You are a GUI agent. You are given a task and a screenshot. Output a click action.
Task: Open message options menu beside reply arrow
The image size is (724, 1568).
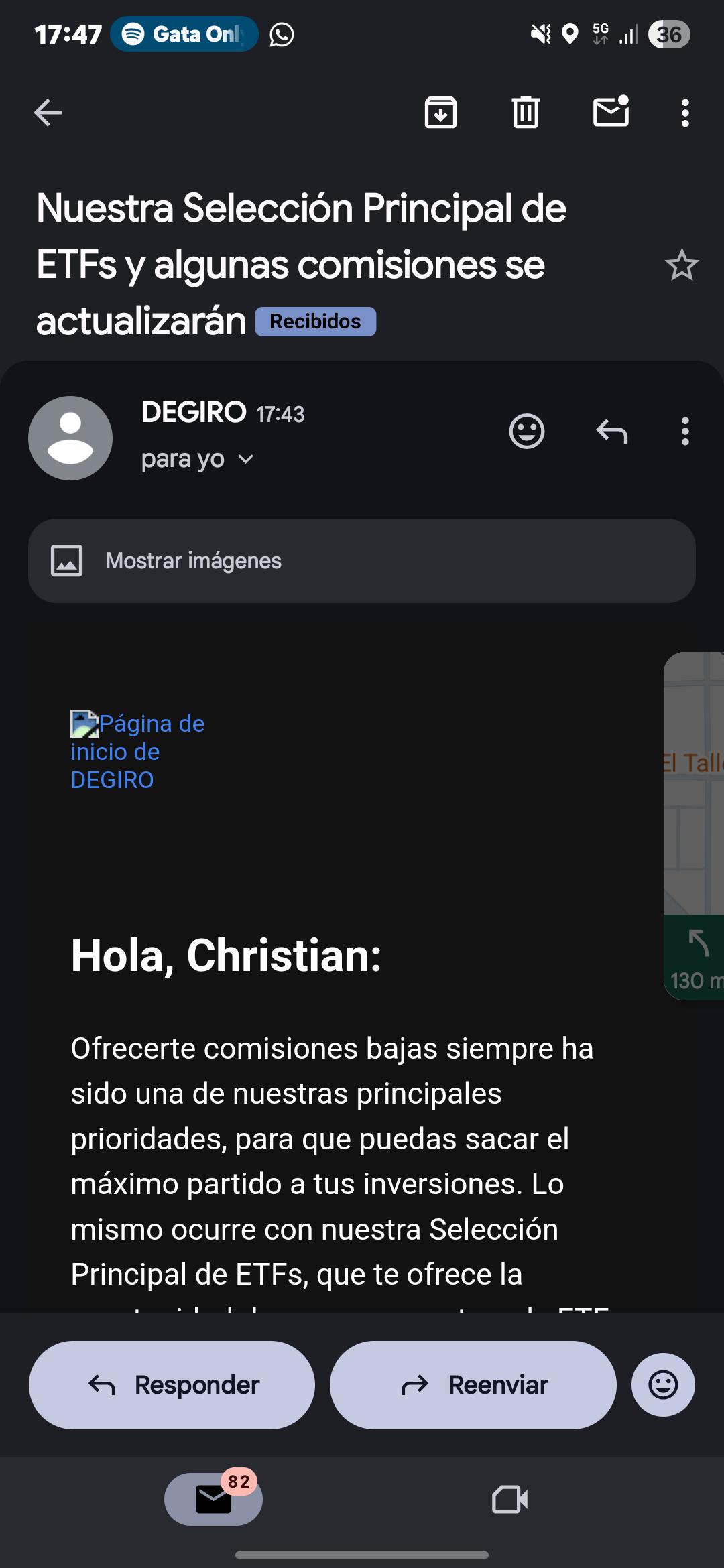685,432
